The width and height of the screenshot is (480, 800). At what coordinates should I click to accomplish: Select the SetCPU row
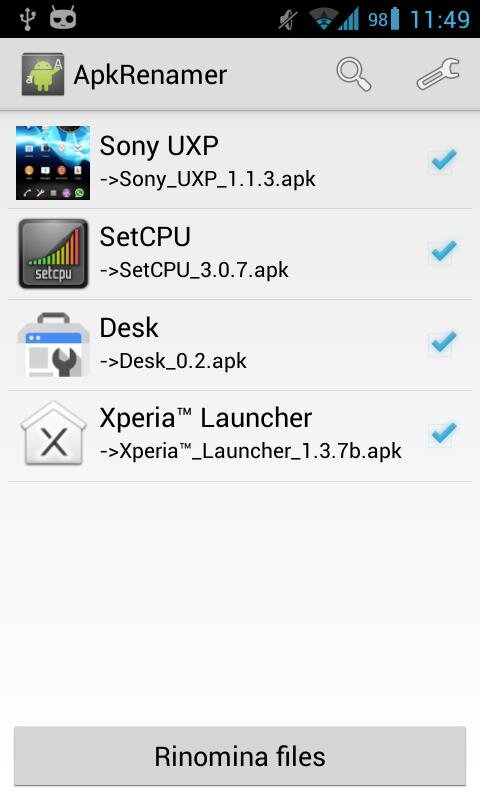click(x=240, y=254)
